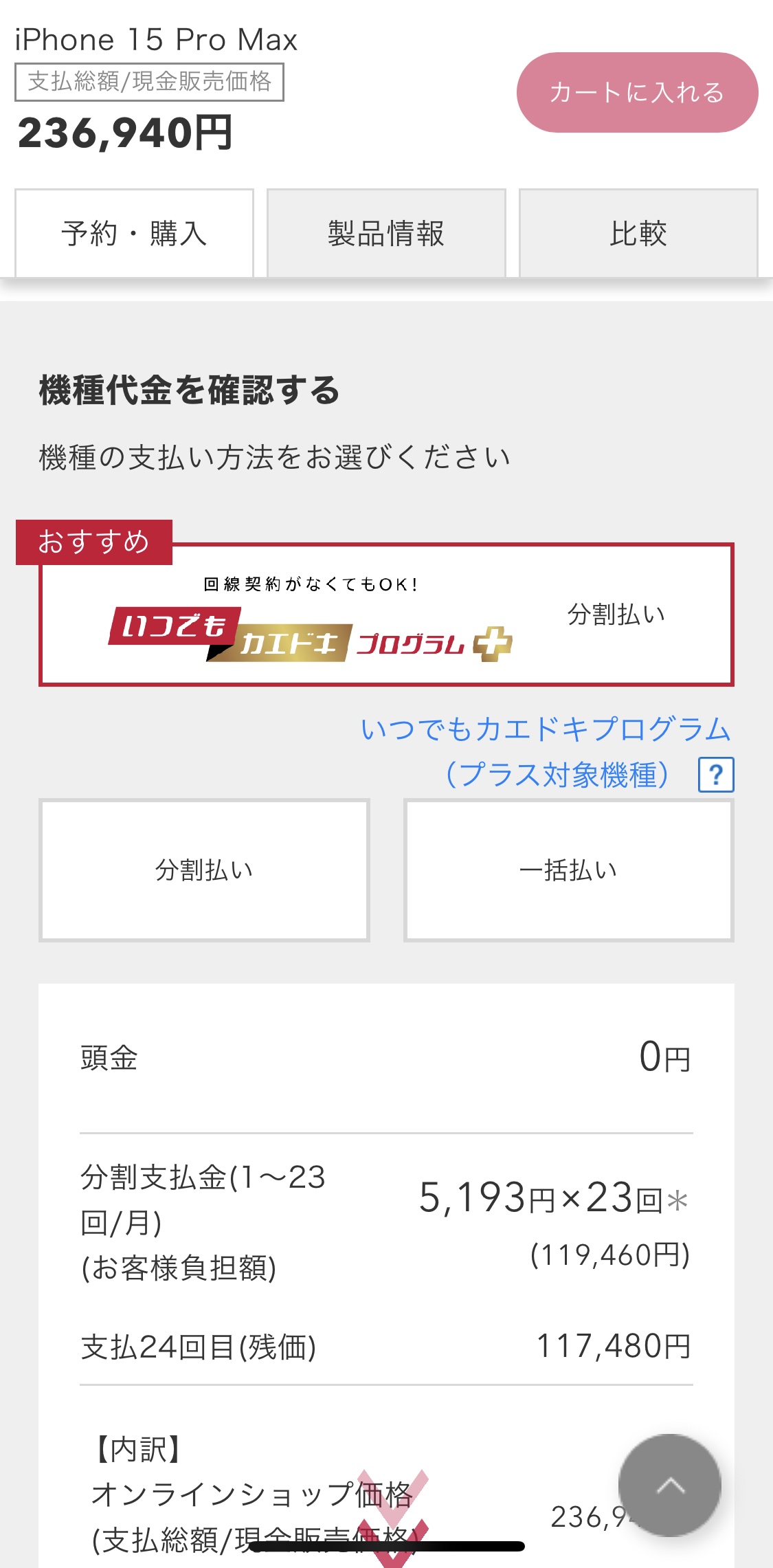
Task: Select いつでもカエドキプログラム+ installment option
Action: pyautogui.click(x=386, y=615)
